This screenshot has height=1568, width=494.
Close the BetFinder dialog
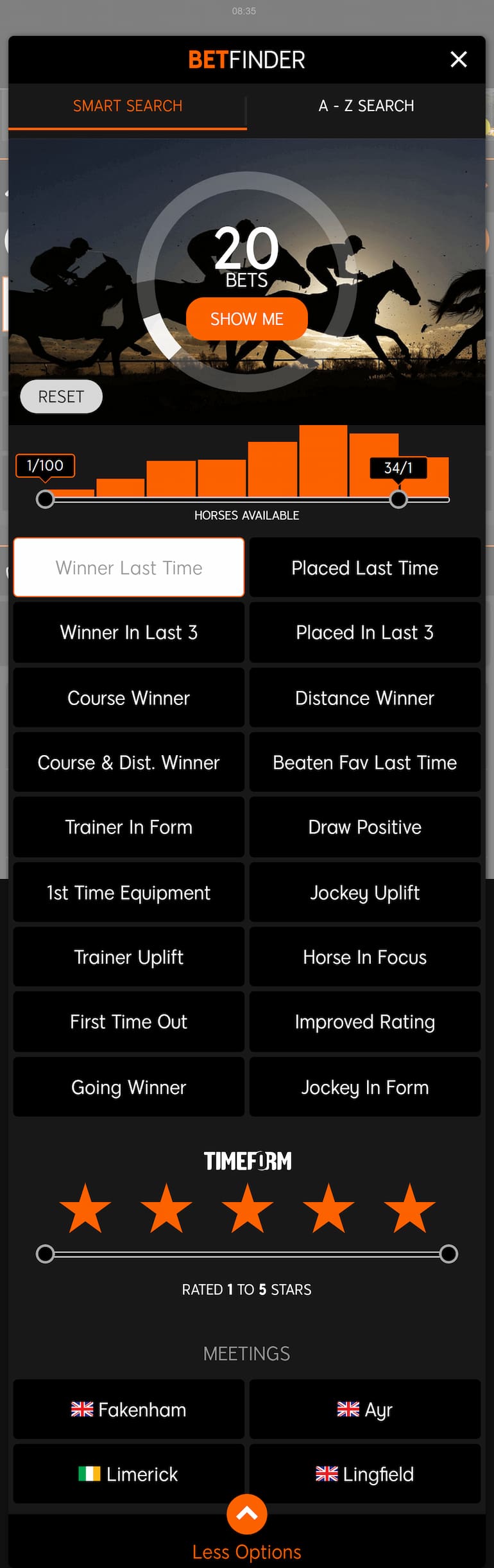(x=458, y=60)
